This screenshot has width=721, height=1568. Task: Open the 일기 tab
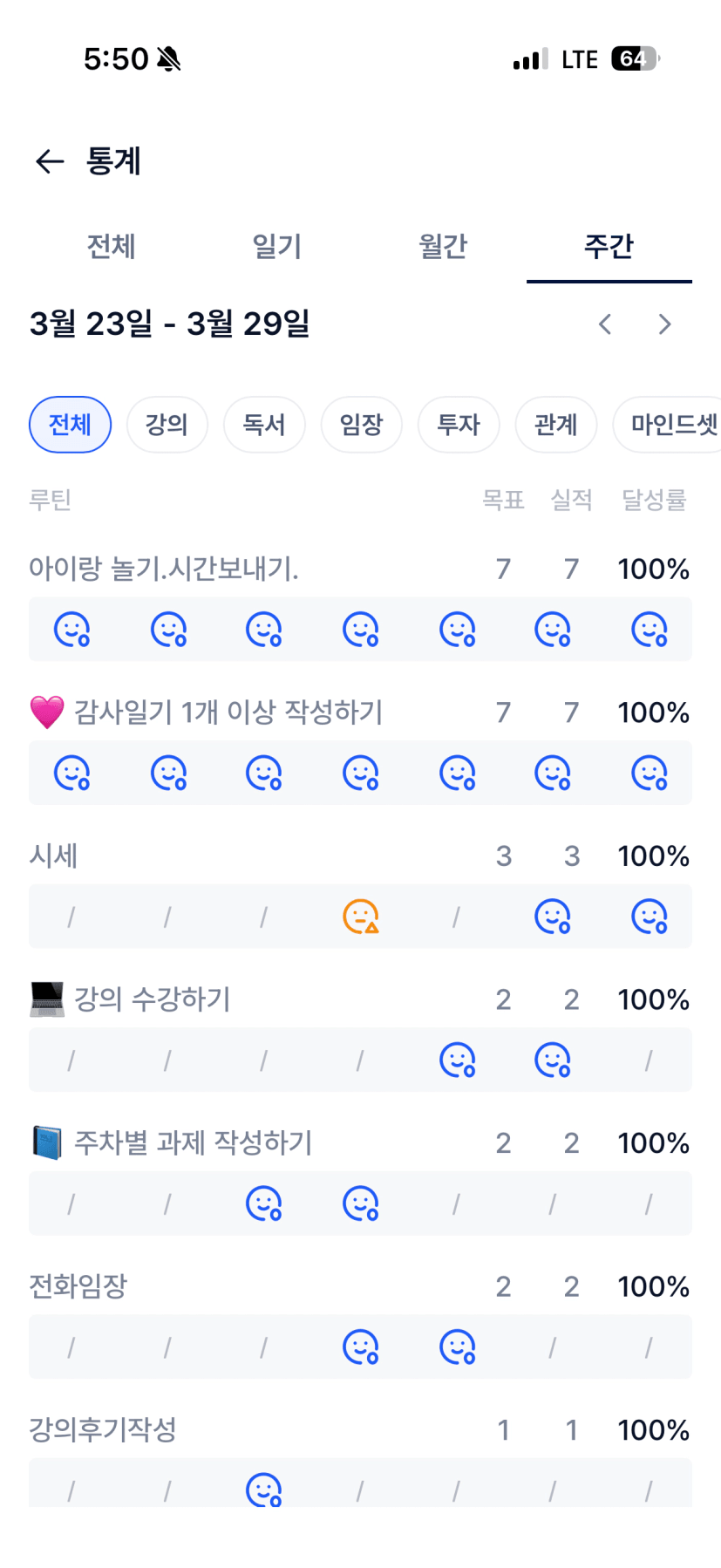coord(276,247)
